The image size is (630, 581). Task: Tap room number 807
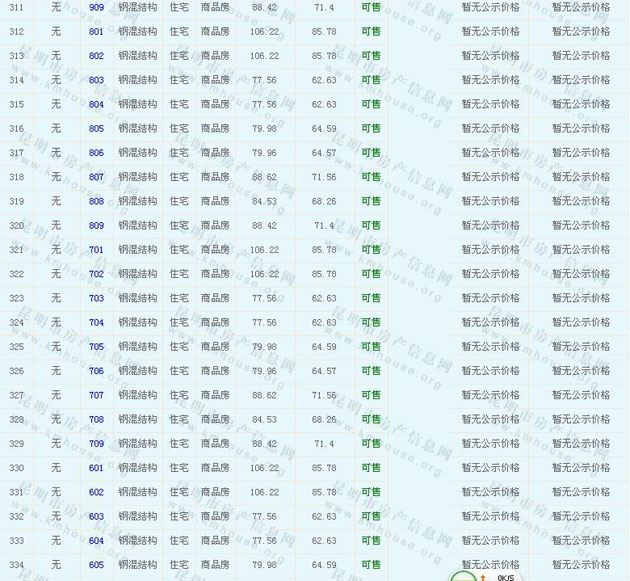pos(96,177)
